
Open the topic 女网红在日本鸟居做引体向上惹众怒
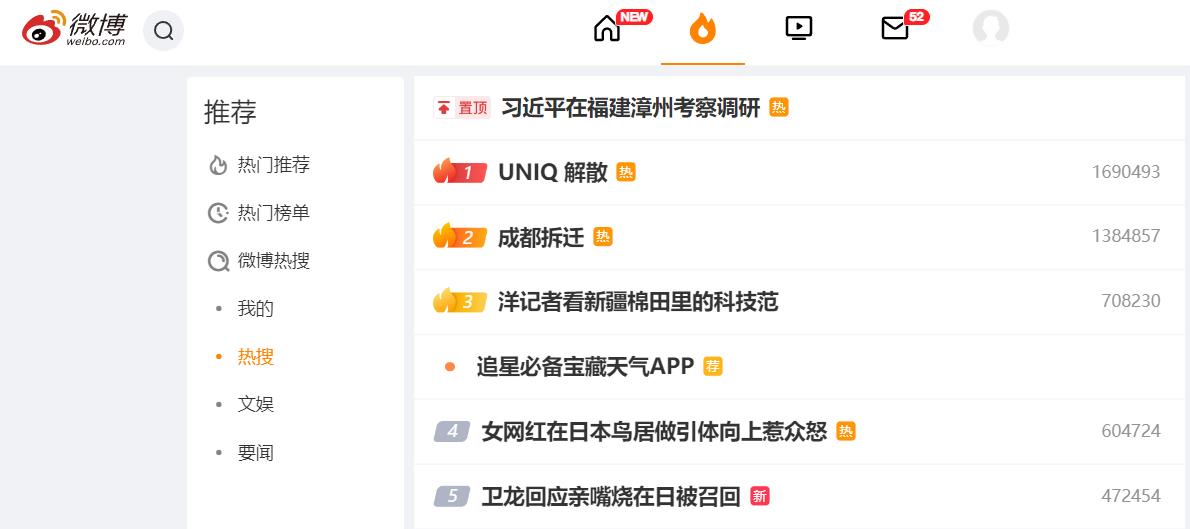click(x=653, y=431)
